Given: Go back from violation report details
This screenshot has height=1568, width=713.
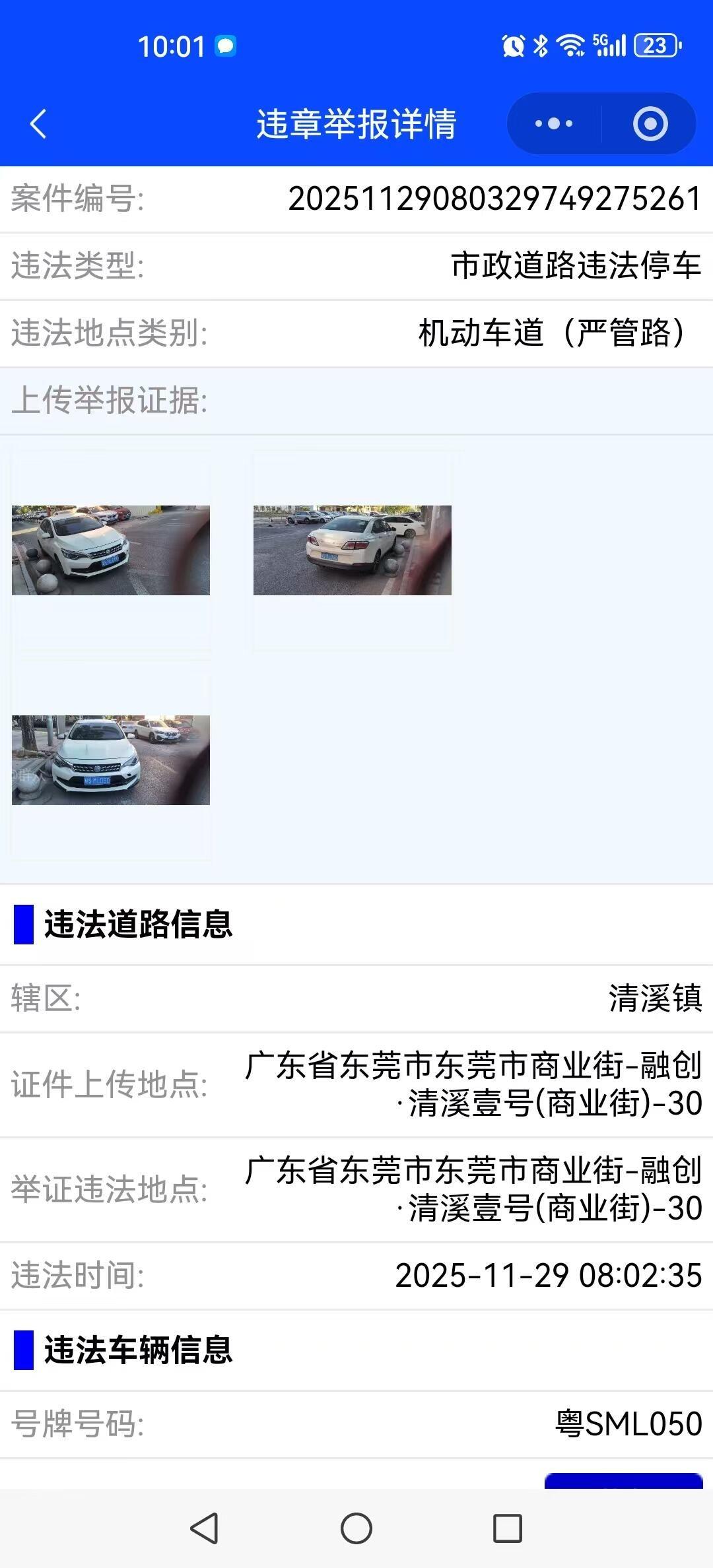Looking at the screenshot, I should (38, 124).
